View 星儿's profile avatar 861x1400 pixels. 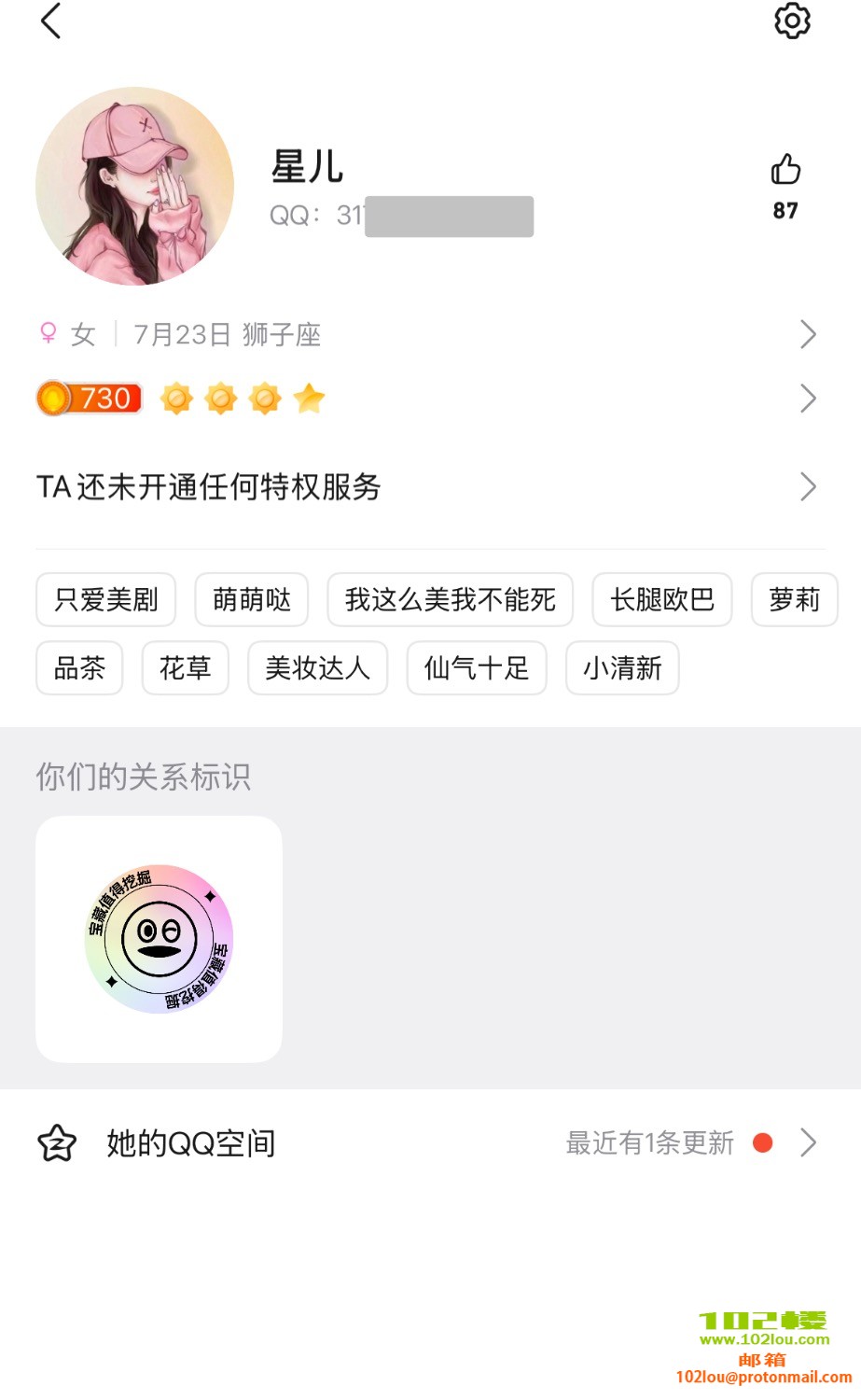[x=135, y=187]
